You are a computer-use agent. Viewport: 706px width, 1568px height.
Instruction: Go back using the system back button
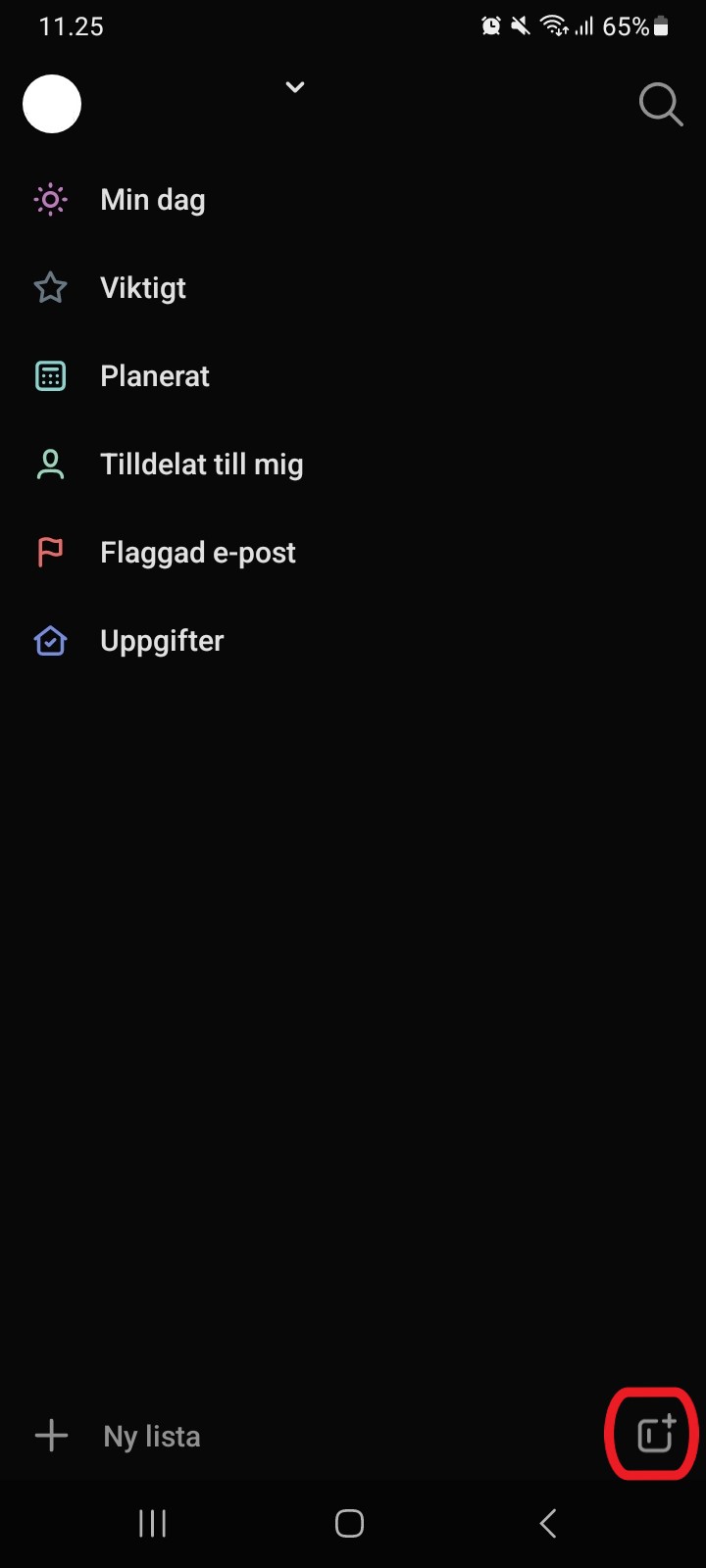pos(548,1523)
